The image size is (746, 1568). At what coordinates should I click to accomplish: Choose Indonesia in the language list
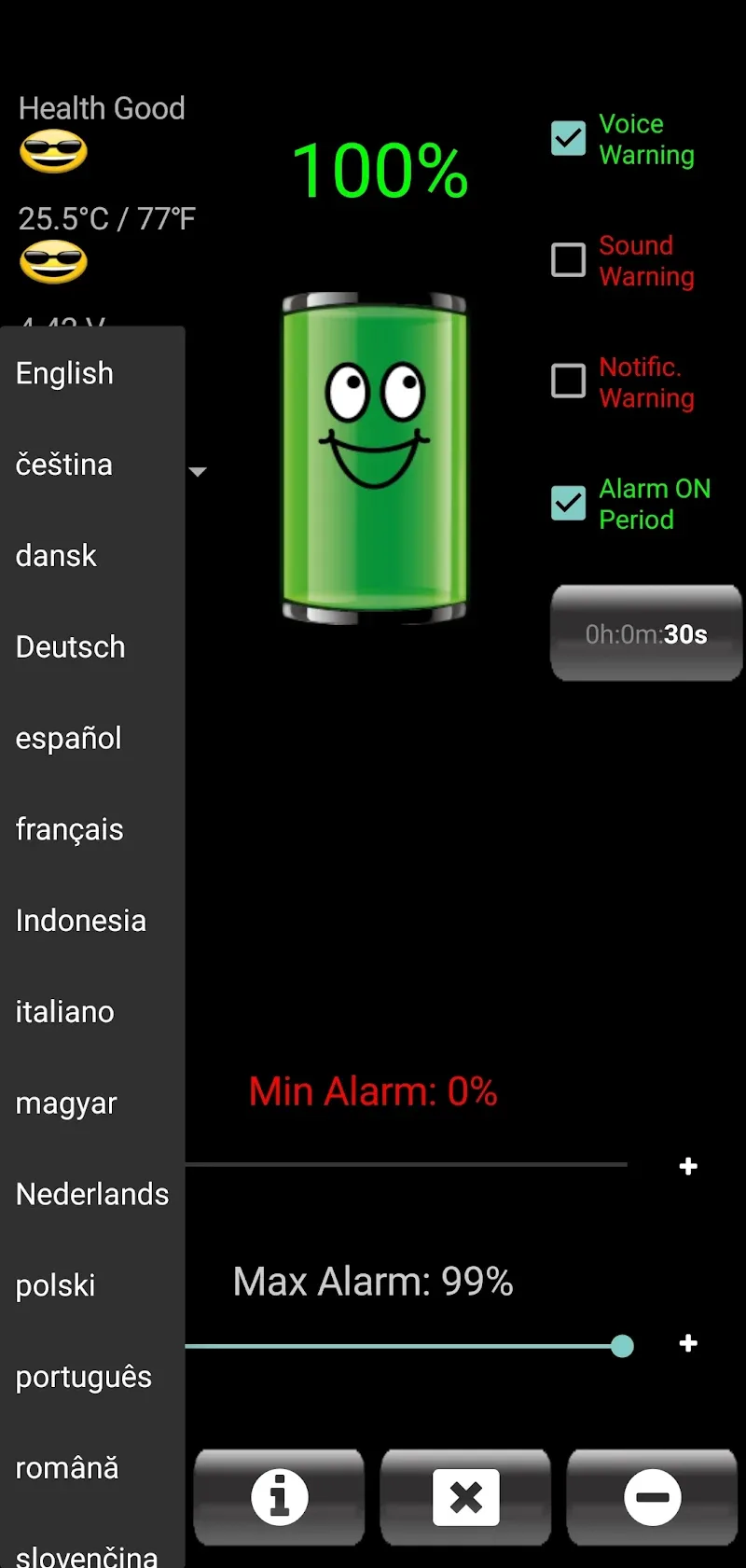click(81, 920)
